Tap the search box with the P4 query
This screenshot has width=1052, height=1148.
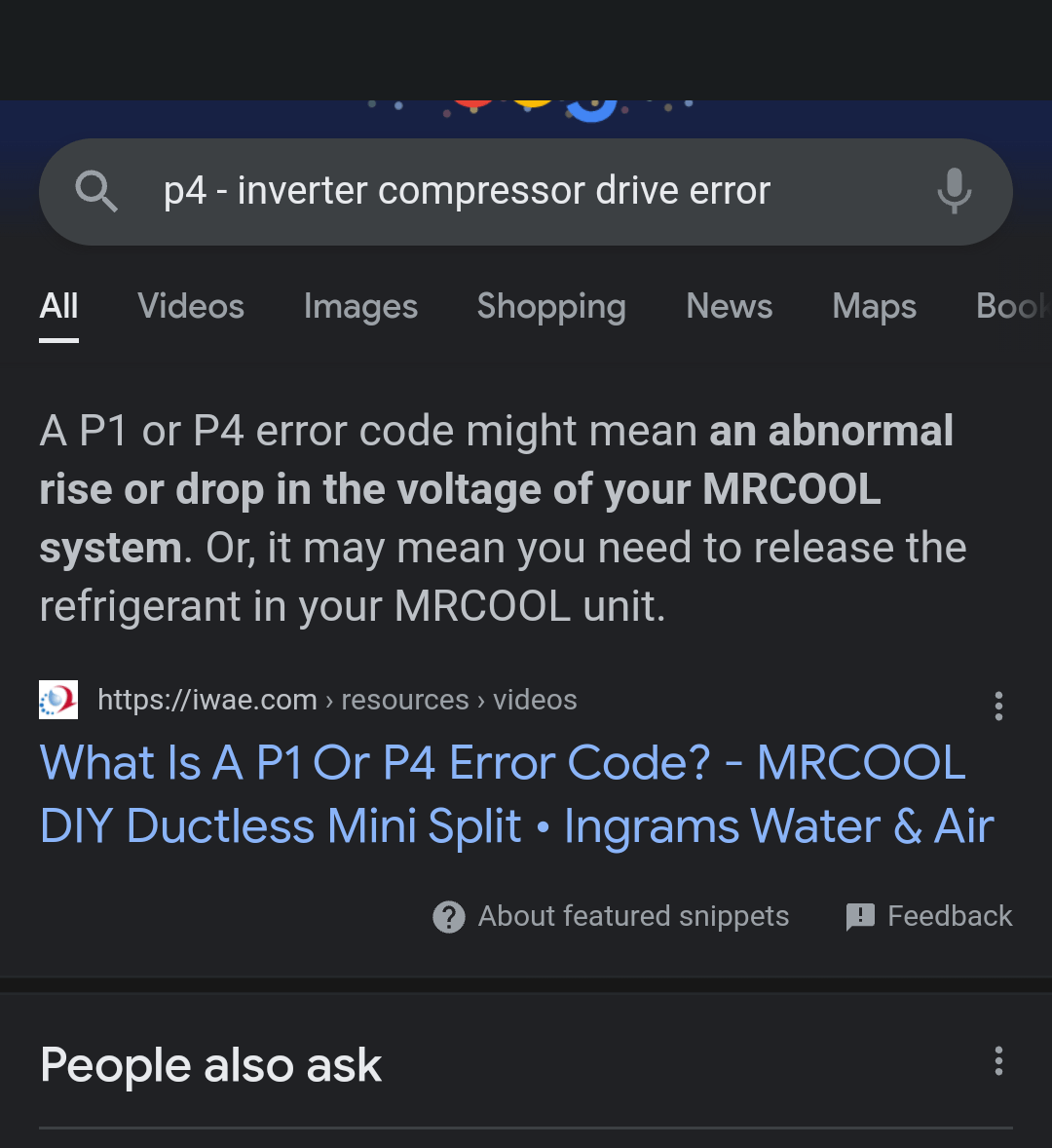tap(468, 191)
